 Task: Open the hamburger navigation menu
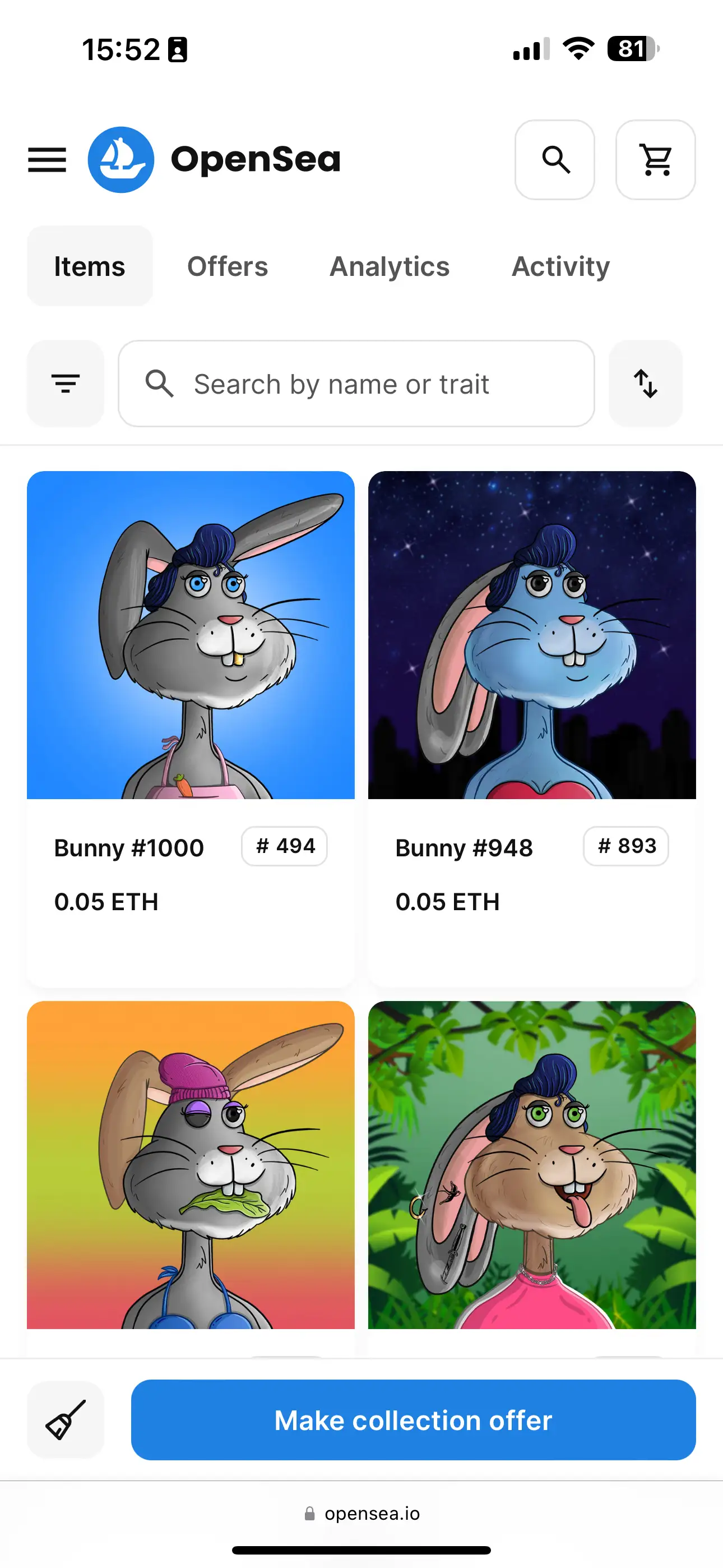[47, 160]
